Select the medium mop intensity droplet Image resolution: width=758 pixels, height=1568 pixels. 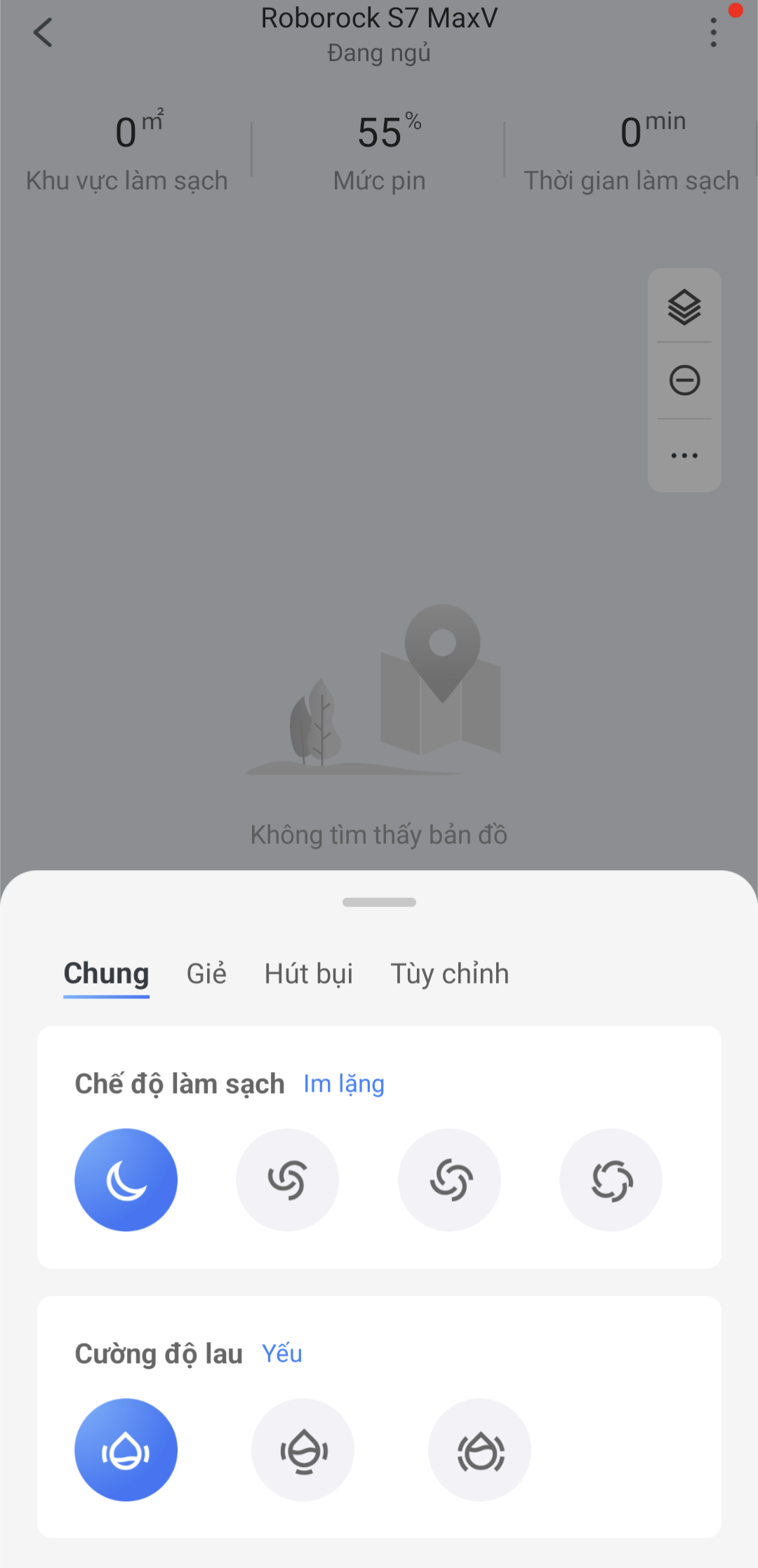coord(303,1450)
